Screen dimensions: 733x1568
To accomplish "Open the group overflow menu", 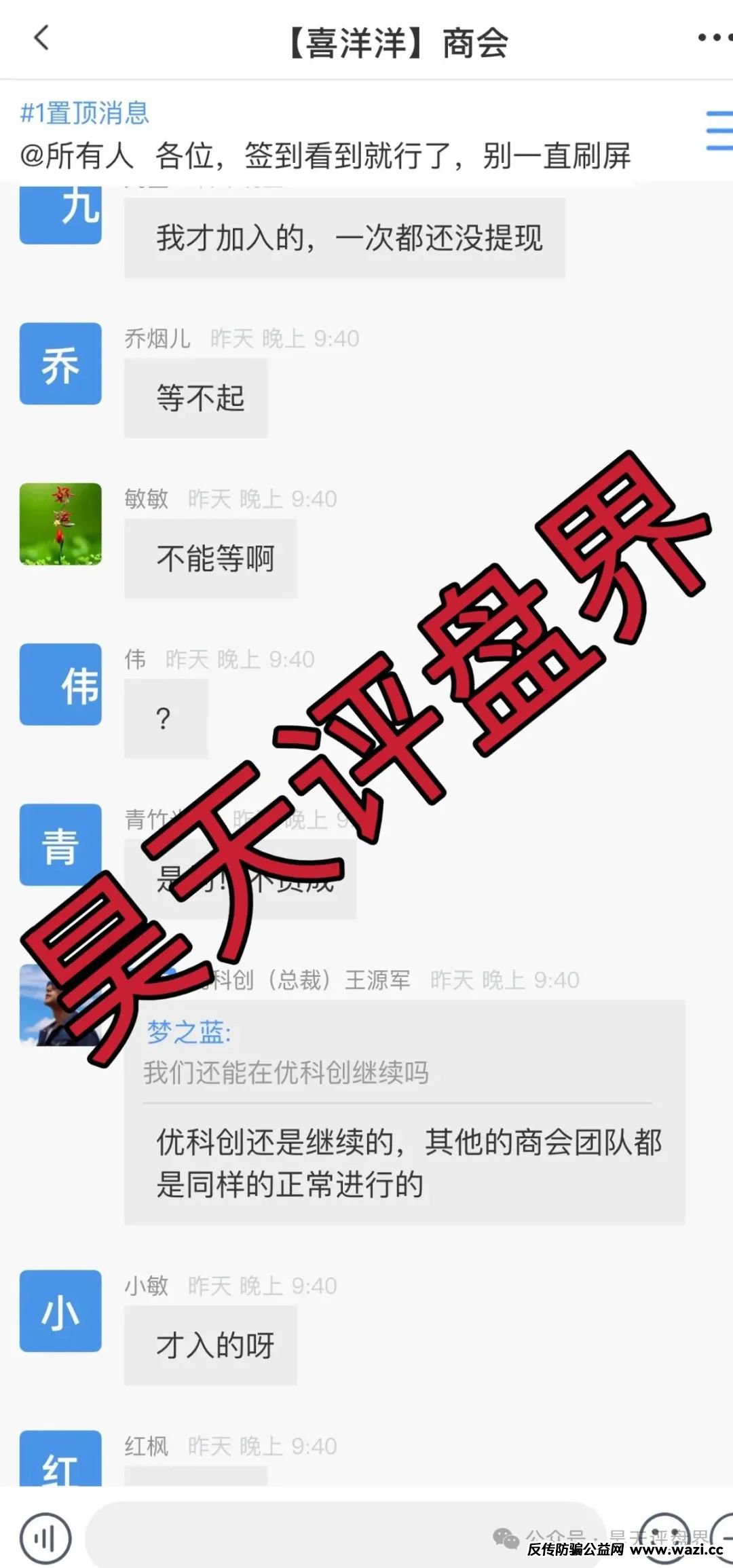I will 714,38.
